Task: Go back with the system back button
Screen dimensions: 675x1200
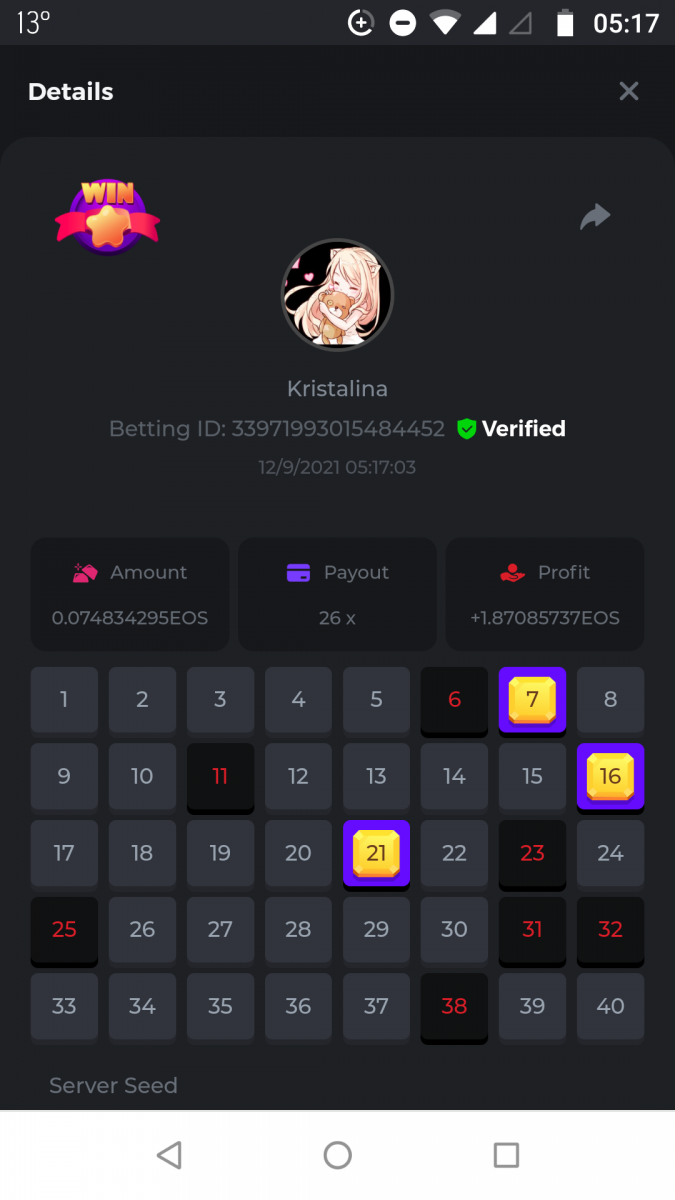Action: tap(169, 1156)
